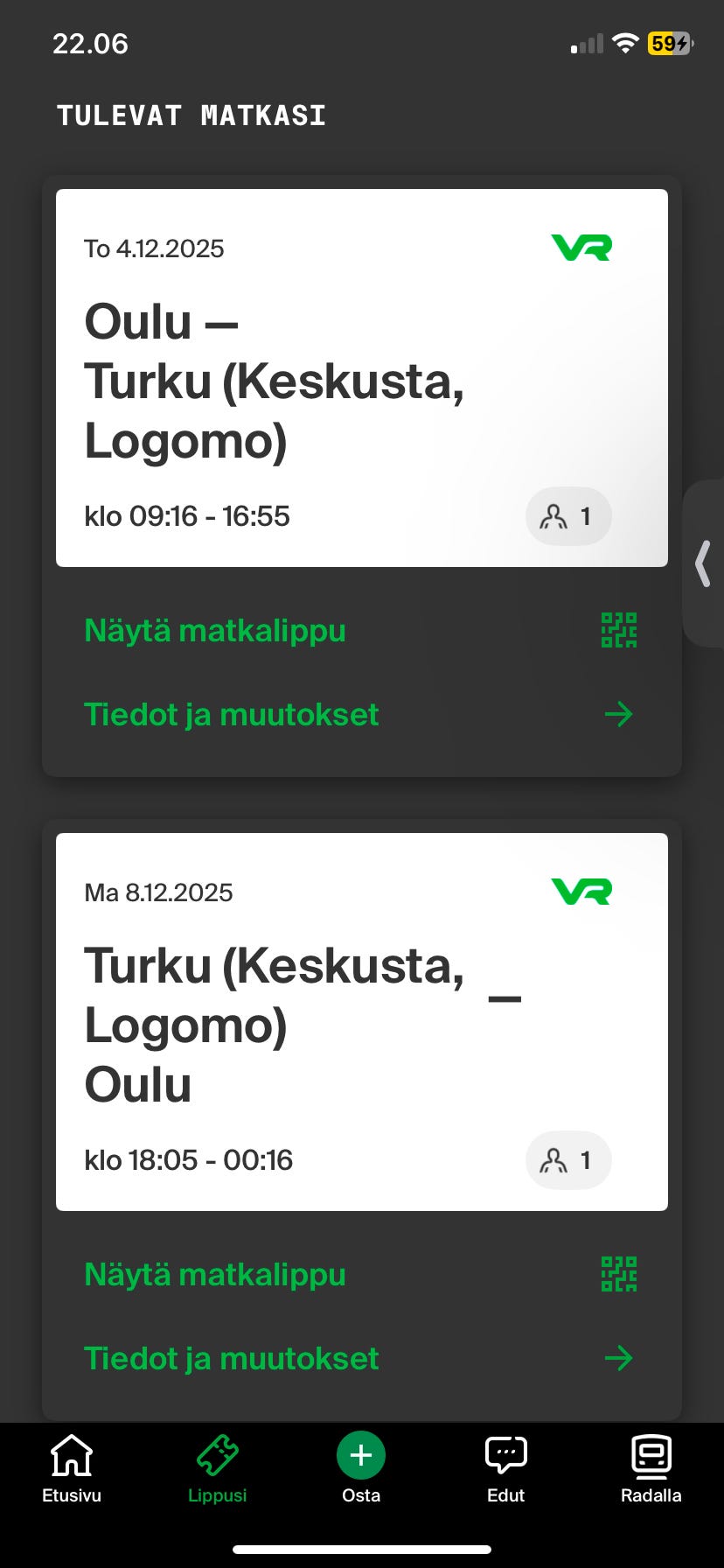The image size is (724, 1568).
Task: Tap the passenger count badge on the Oulu trip
Action: (x=568, y=516)
